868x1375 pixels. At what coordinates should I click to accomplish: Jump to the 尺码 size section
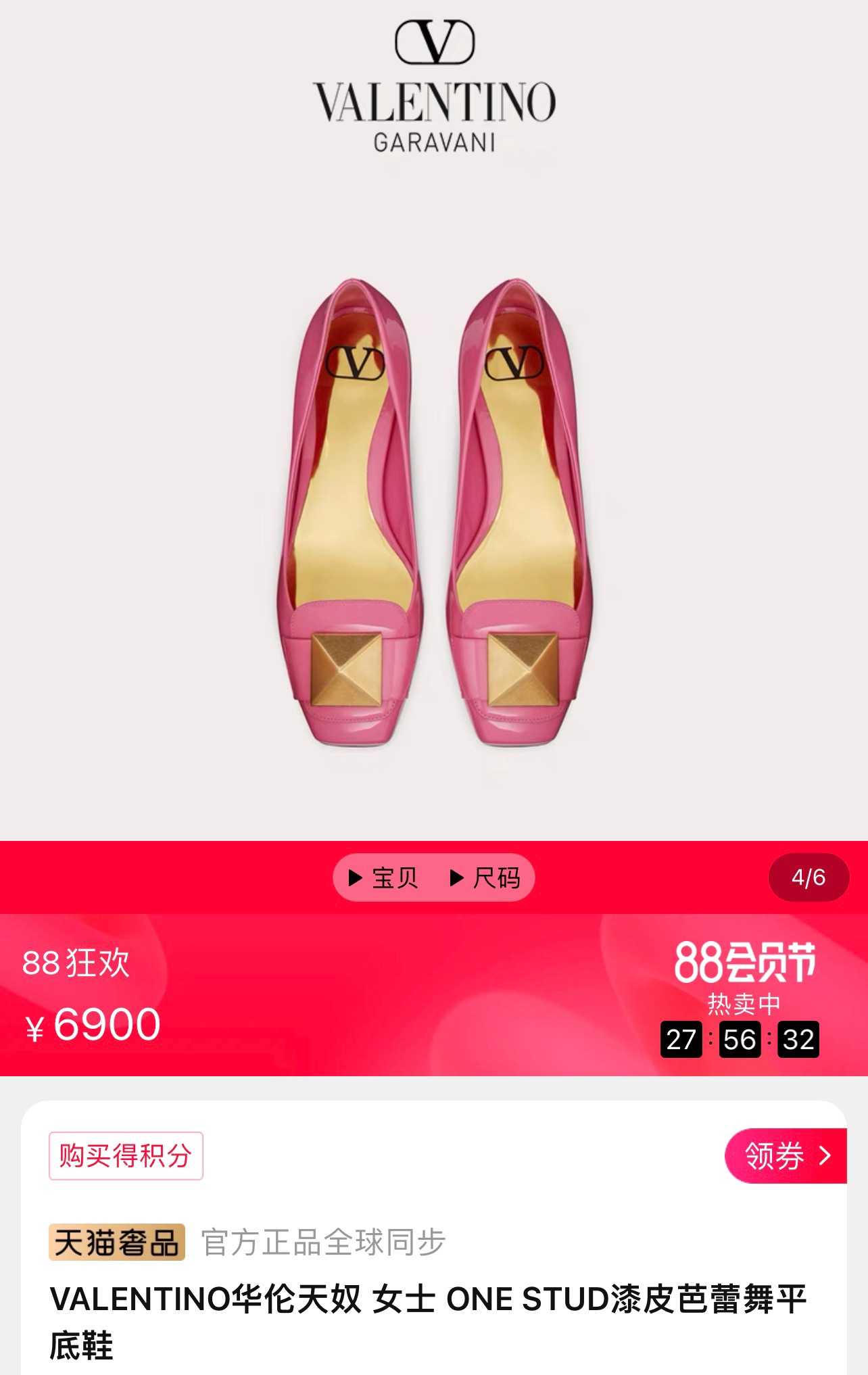pos(485,878)
